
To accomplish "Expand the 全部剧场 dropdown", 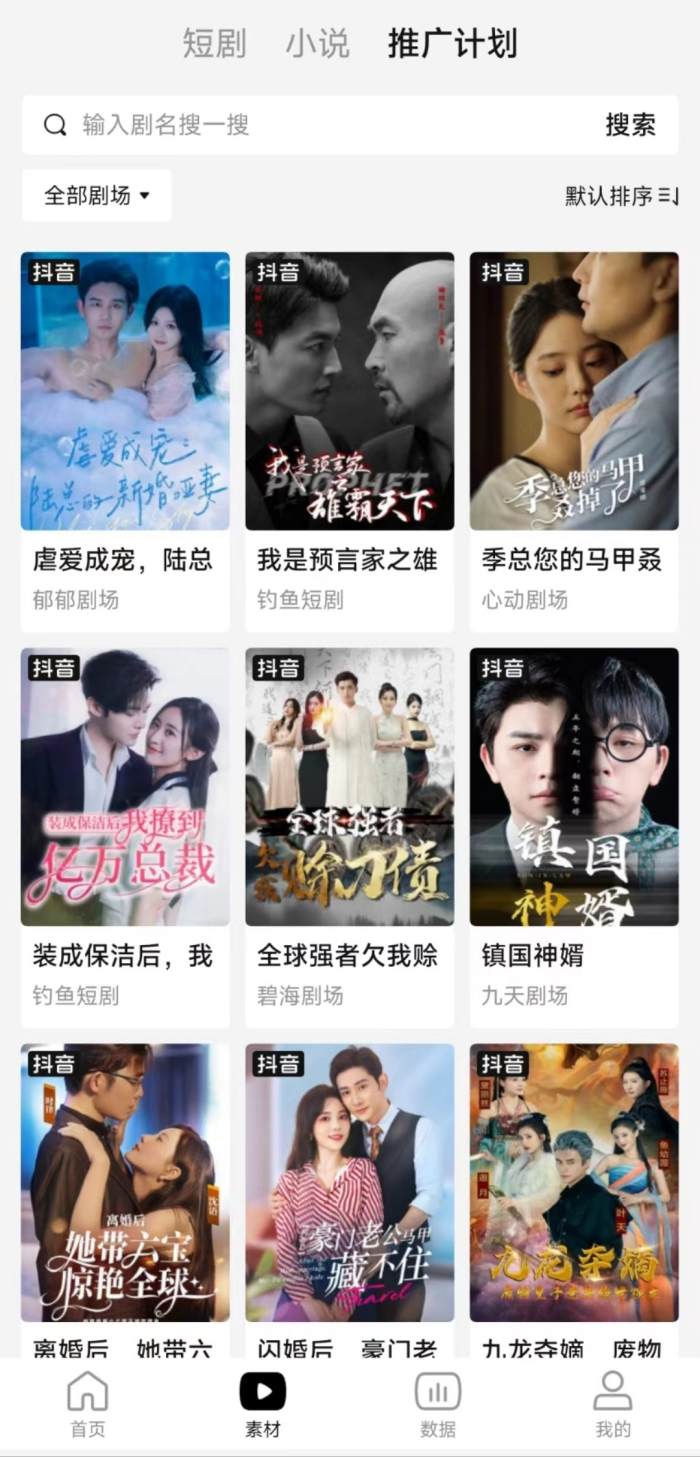I will coord(96,196).
